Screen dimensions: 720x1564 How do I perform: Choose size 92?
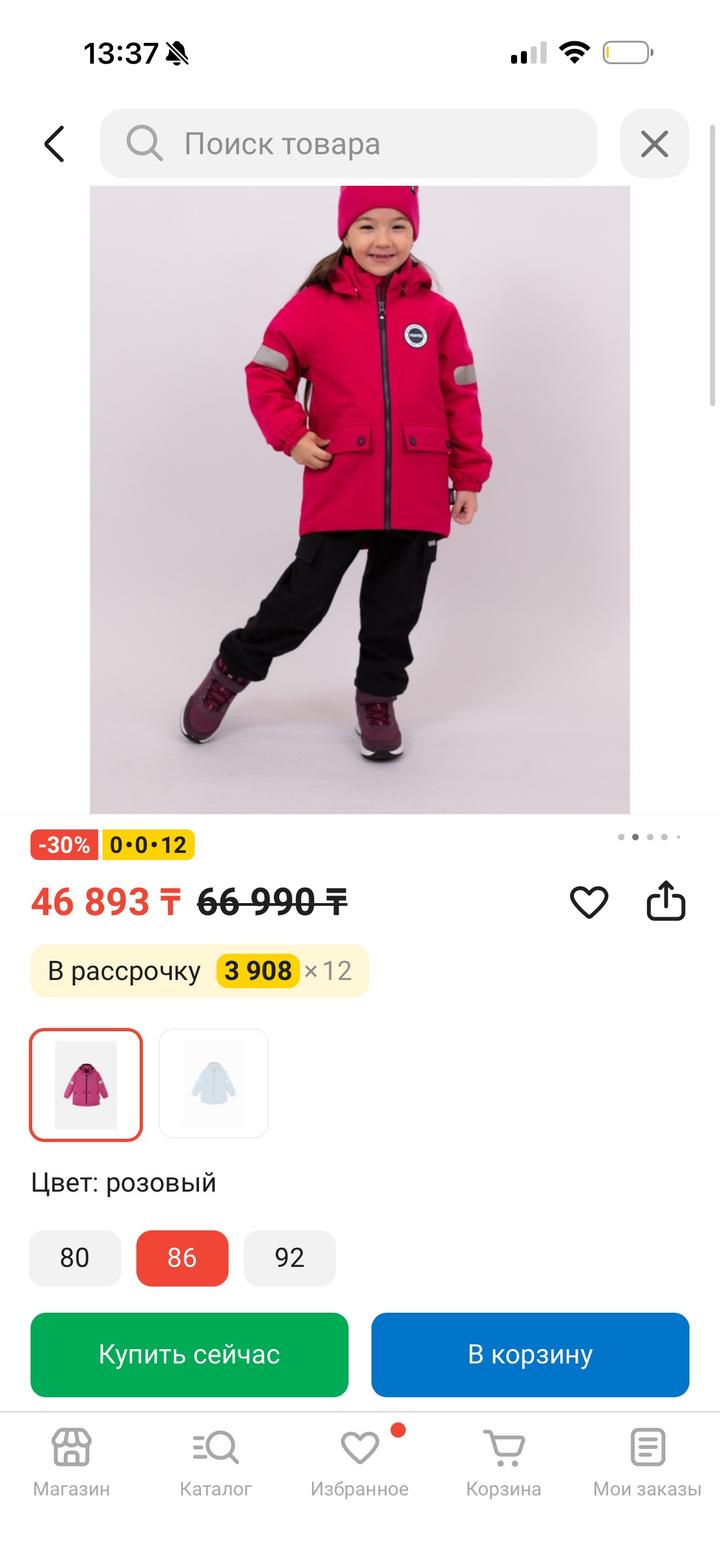289,1258
